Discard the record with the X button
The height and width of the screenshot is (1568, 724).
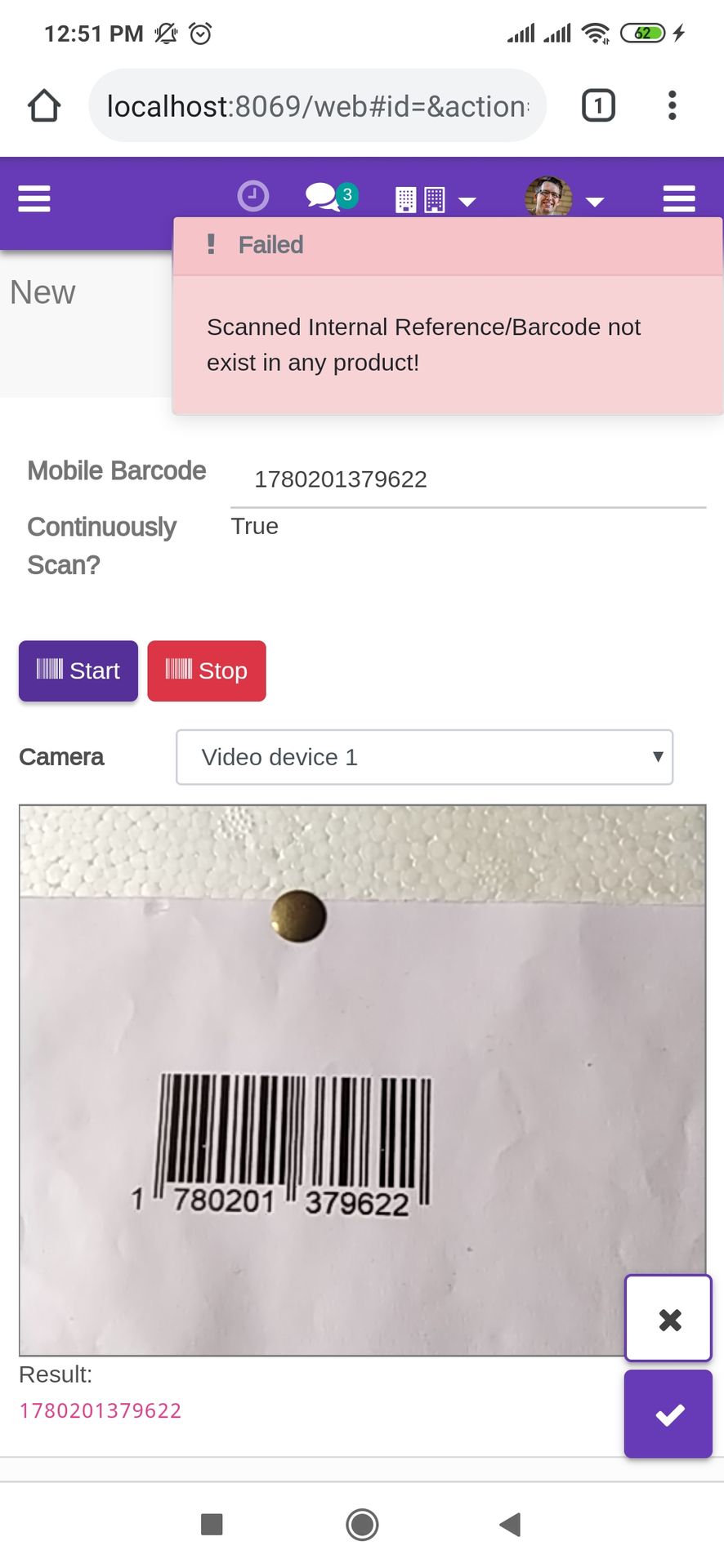tap(668, 1319)
